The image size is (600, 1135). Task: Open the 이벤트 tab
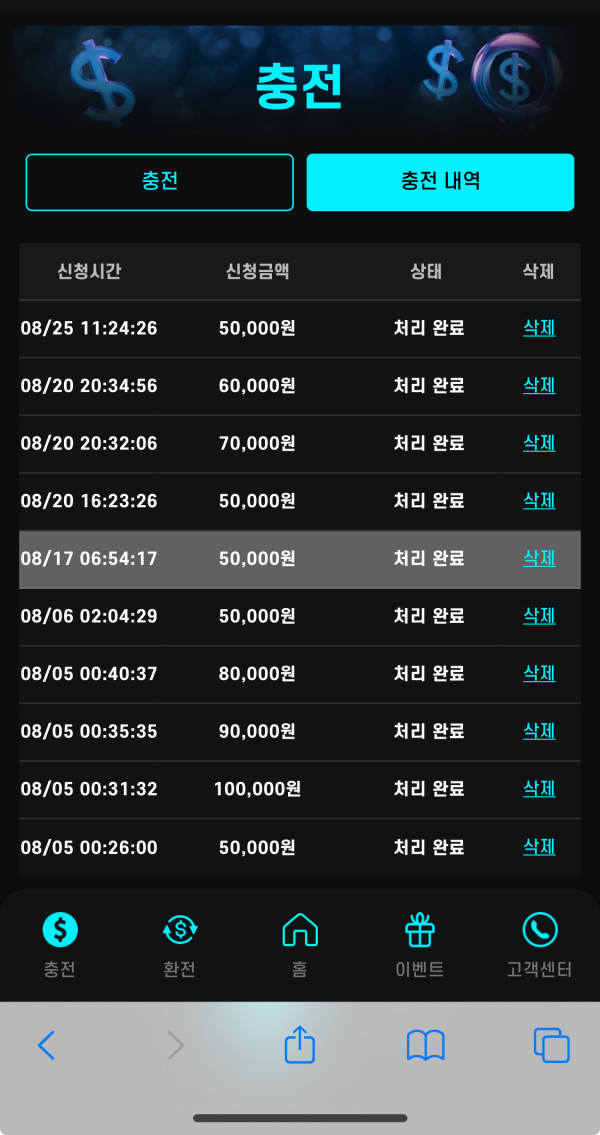click(x=420, y=945)
